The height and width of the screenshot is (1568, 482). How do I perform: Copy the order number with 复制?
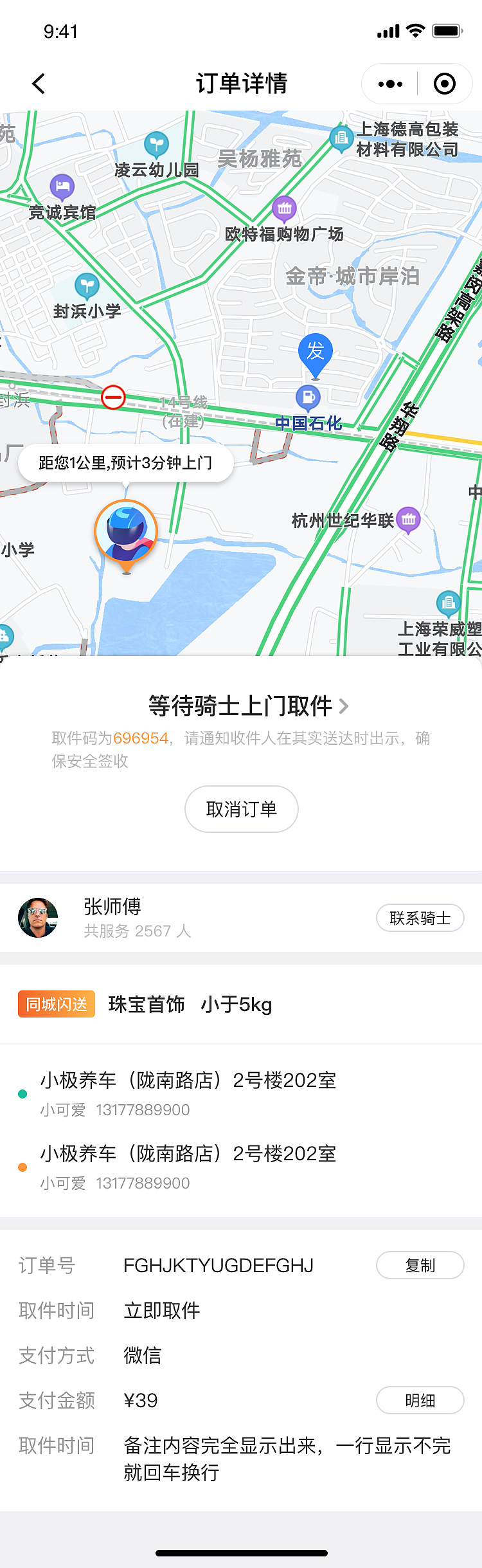click(x=420, y=1265)
